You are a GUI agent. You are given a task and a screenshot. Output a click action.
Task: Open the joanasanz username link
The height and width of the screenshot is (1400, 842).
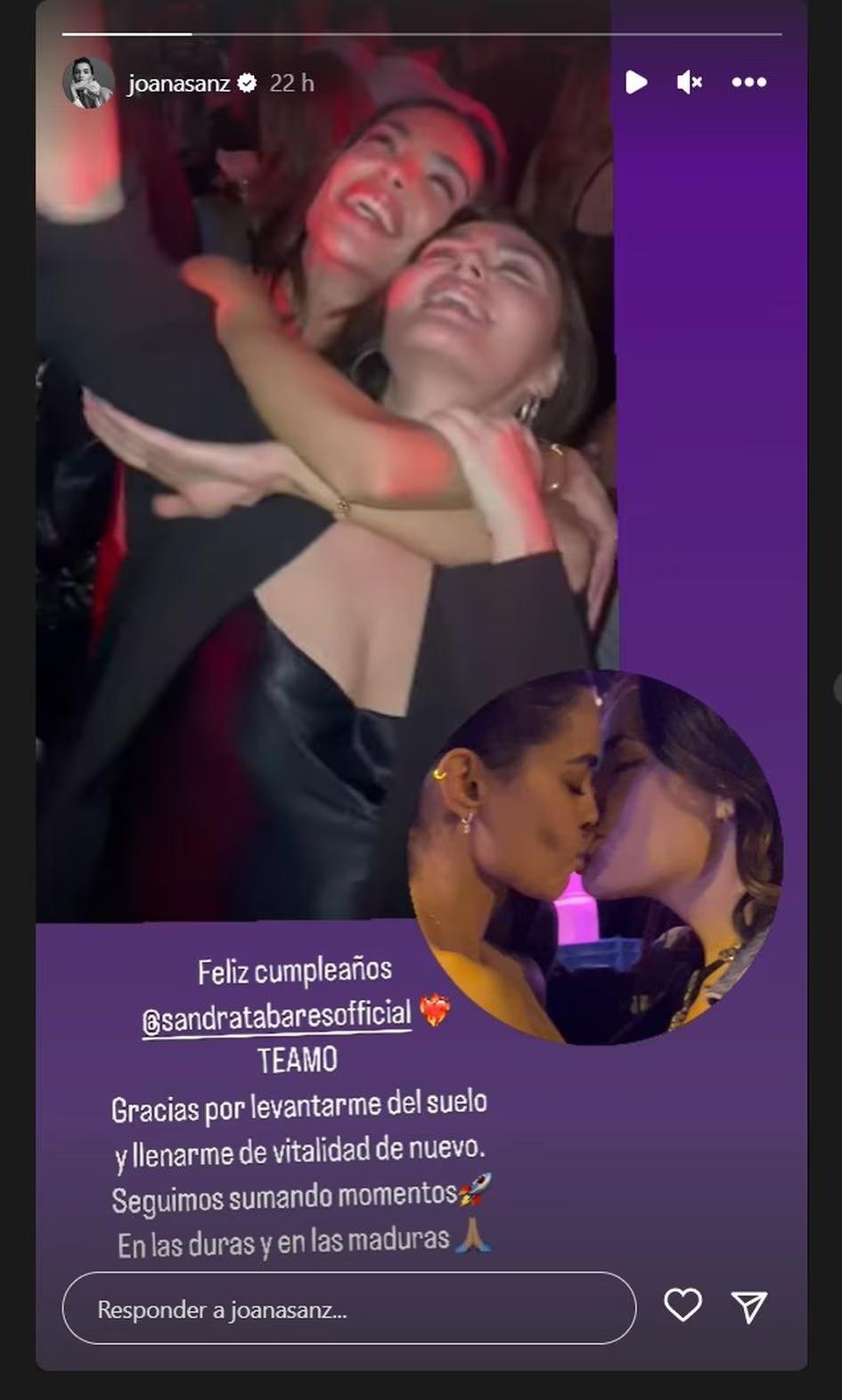coord(178,84)
